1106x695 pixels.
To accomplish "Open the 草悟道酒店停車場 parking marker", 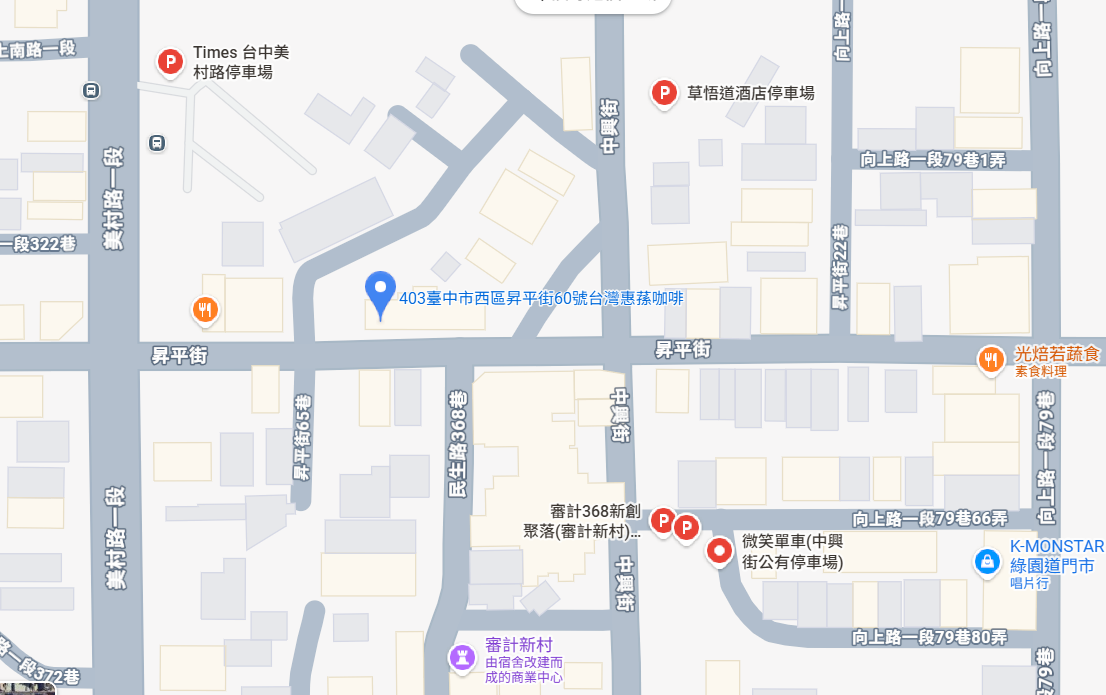I will click(x=662, y=93).
